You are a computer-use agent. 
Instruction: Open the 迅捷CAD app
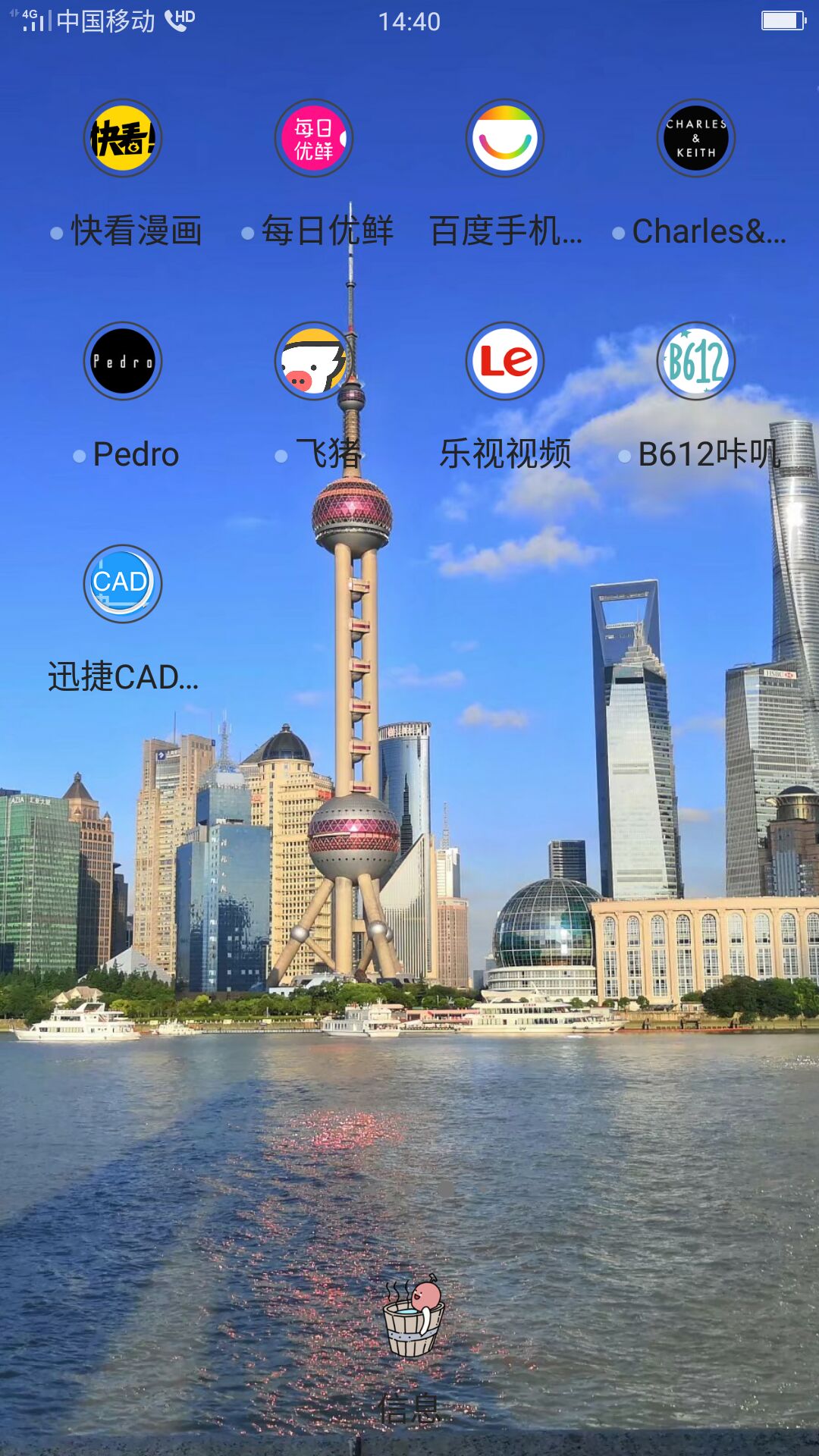[122, 584]
